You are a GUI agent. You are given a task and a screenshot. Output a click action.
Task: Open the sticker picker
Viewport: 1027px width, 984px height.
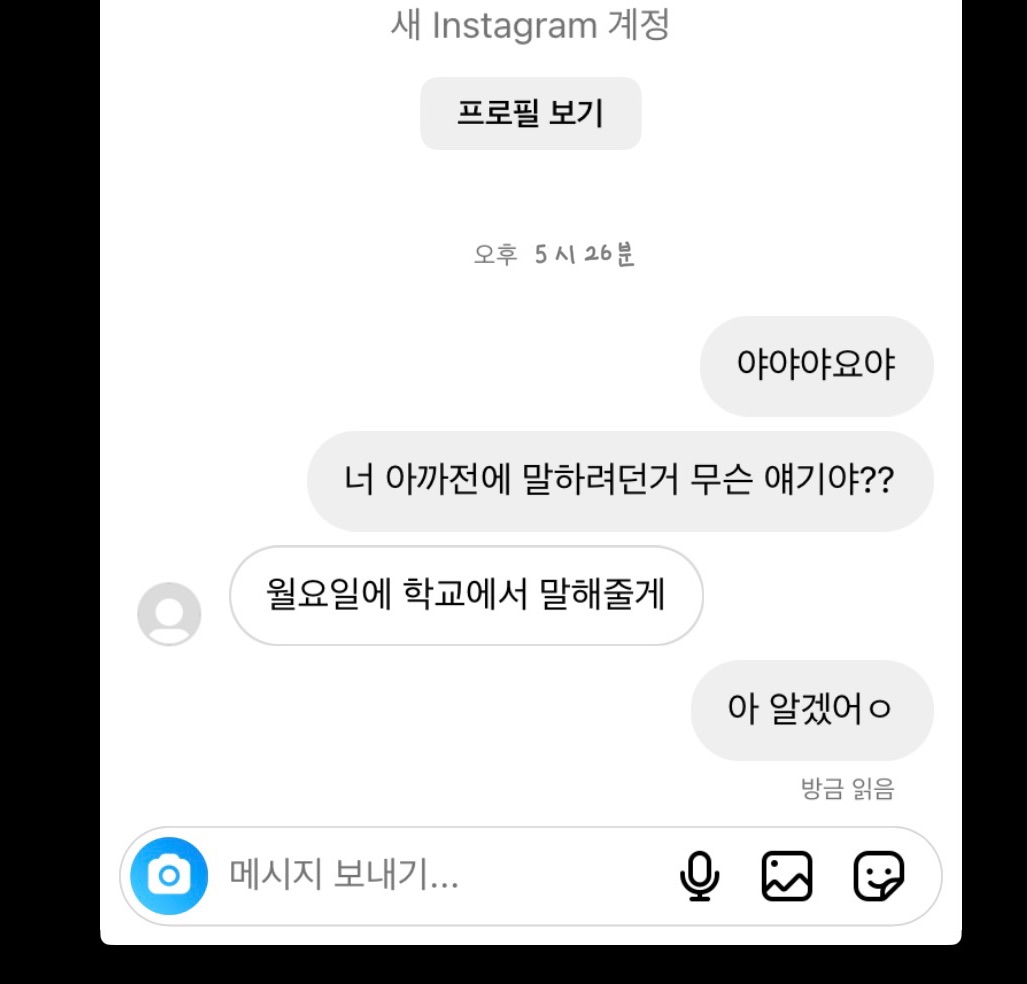(878, 876)
